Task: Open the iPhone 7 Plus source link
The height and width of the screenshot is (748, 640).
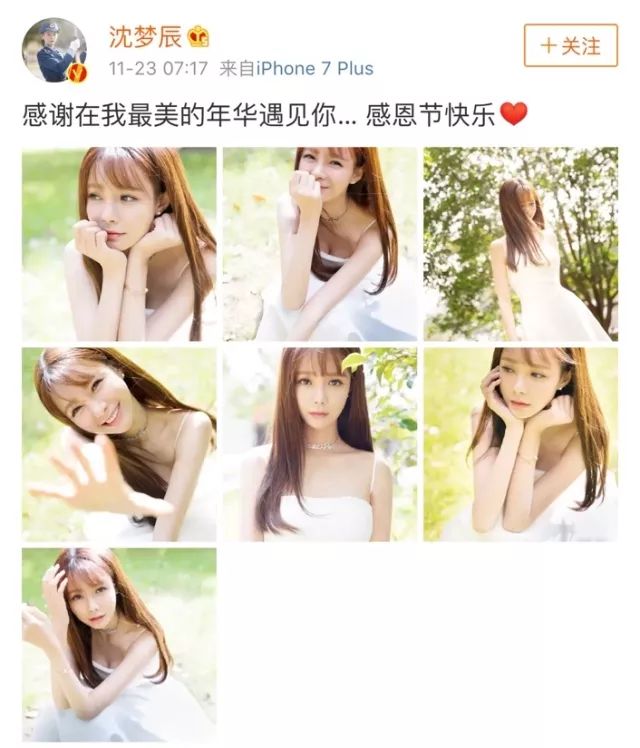Action: (x=315, y=69)
